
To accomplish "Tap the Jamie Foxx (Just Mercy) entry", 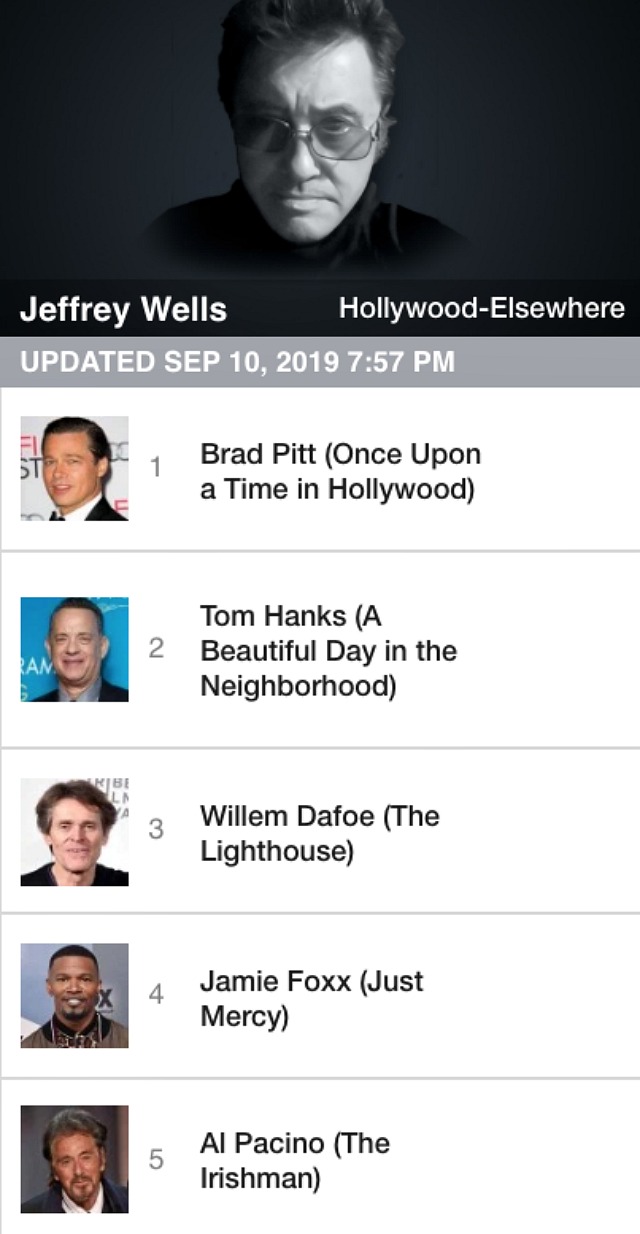I will coord(320,996).
